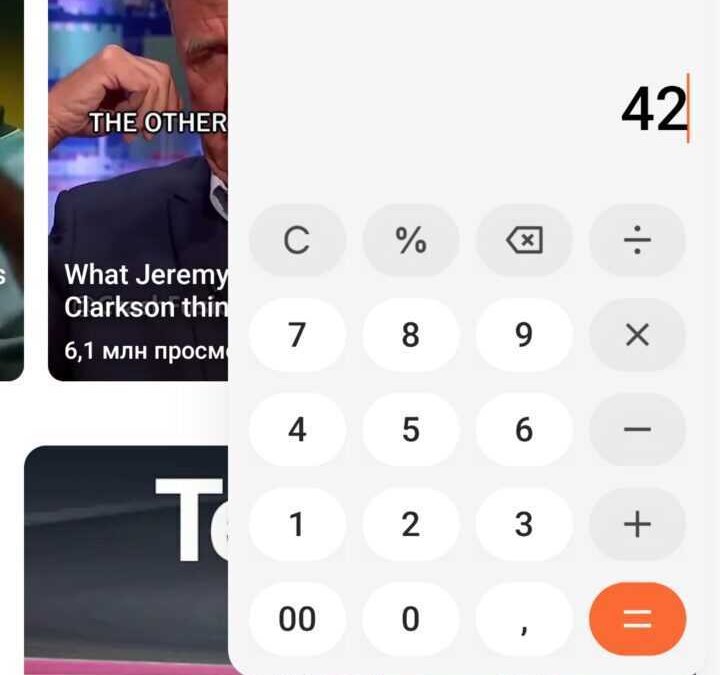
Task: Tap the double zero key
Action: click(297, 619)
